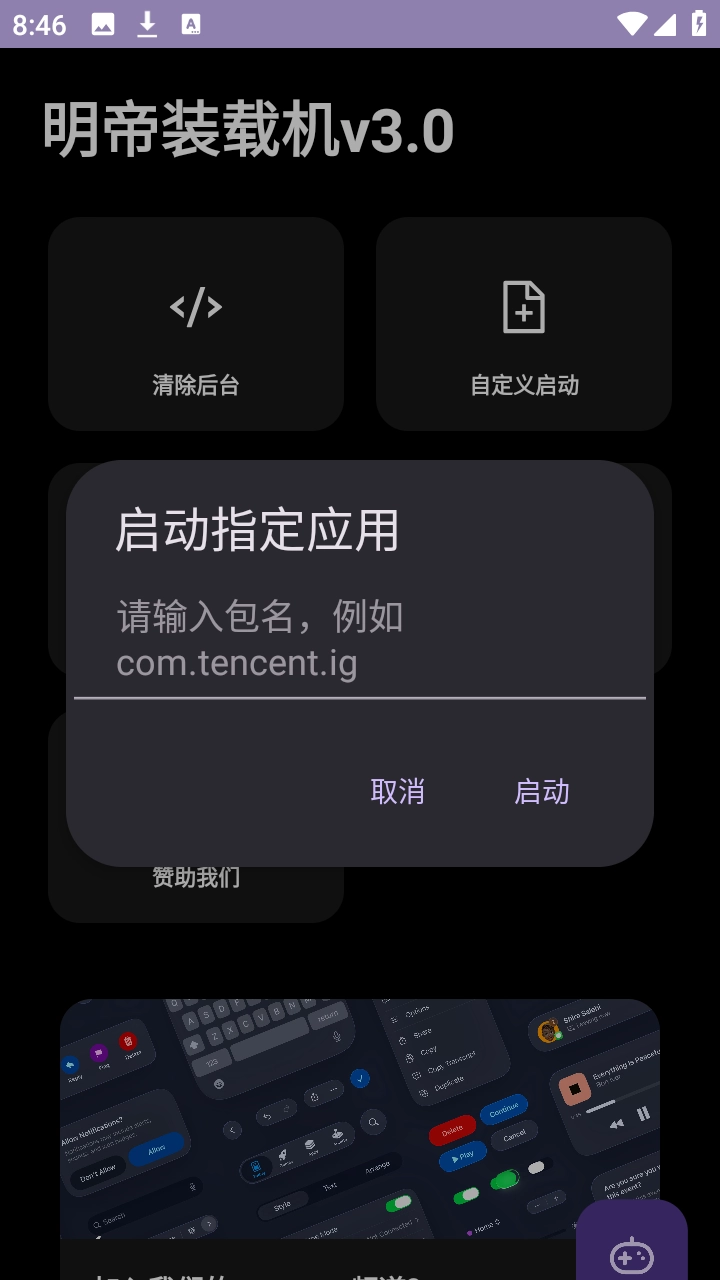This screenshot has height=1280, width=720.
Task: Open the 自定义启动 card
Action: coord(524,324)
